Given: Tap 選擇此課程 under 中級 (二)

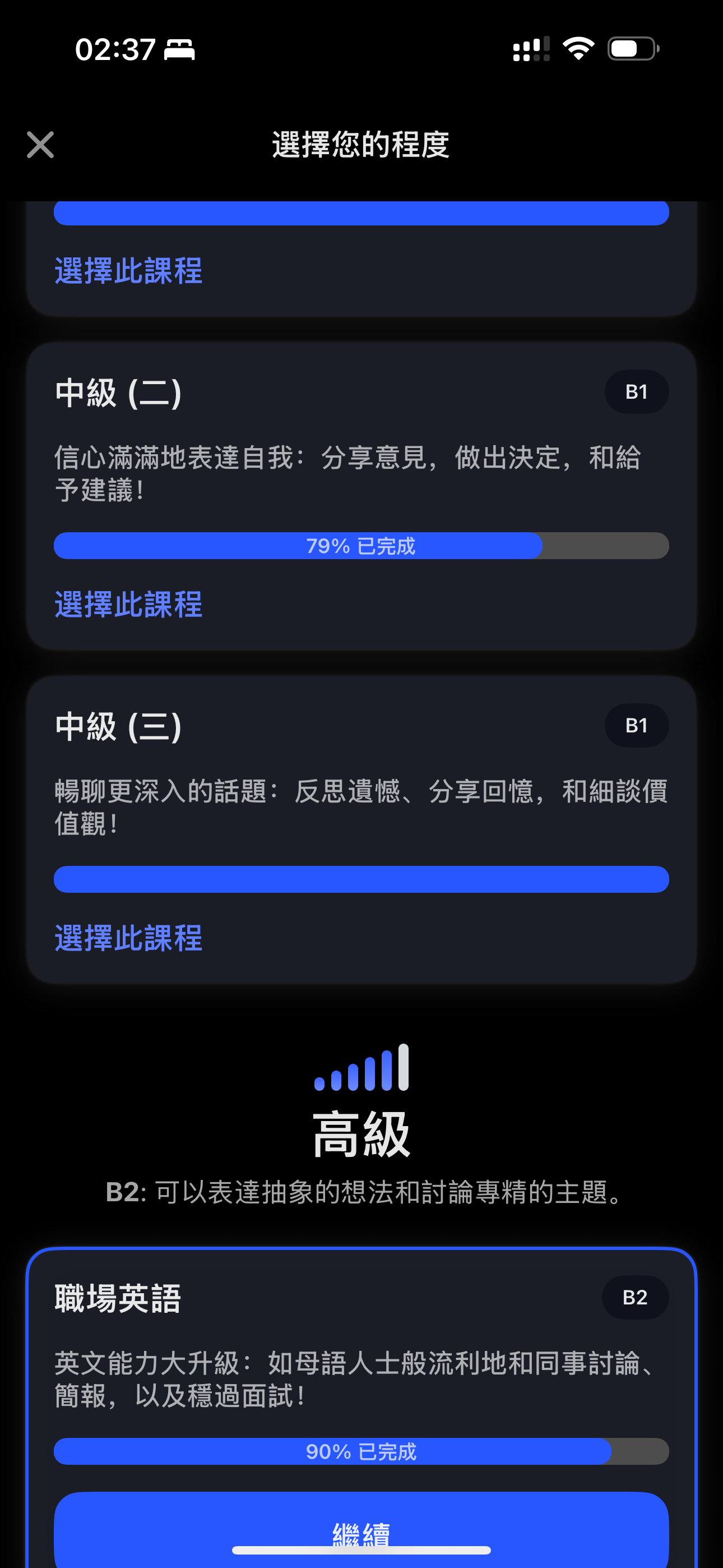Looking at the screenshot, I should click(x=128, y=605).
